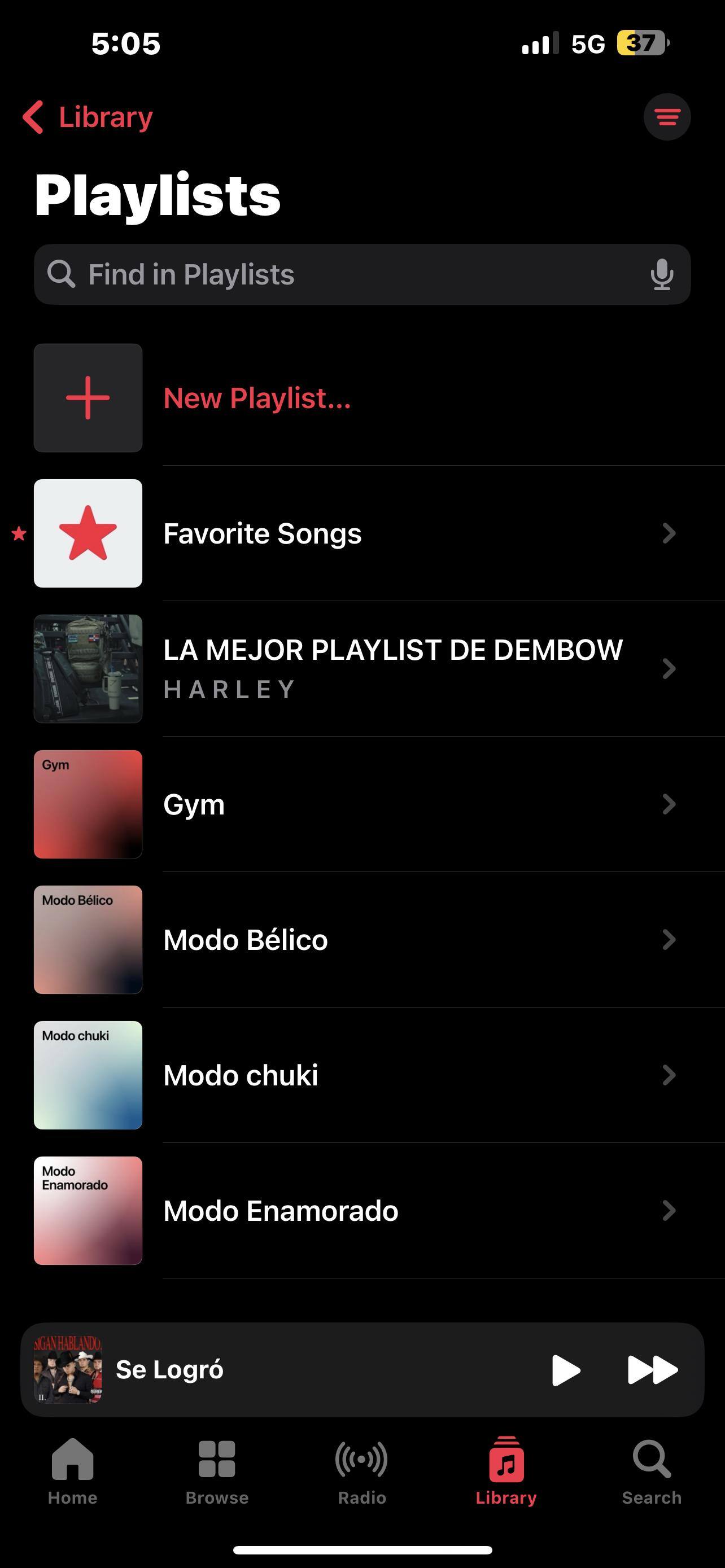The image size is (725, 1568).
Task: Switch to the Search tab
Action: 652,1470
